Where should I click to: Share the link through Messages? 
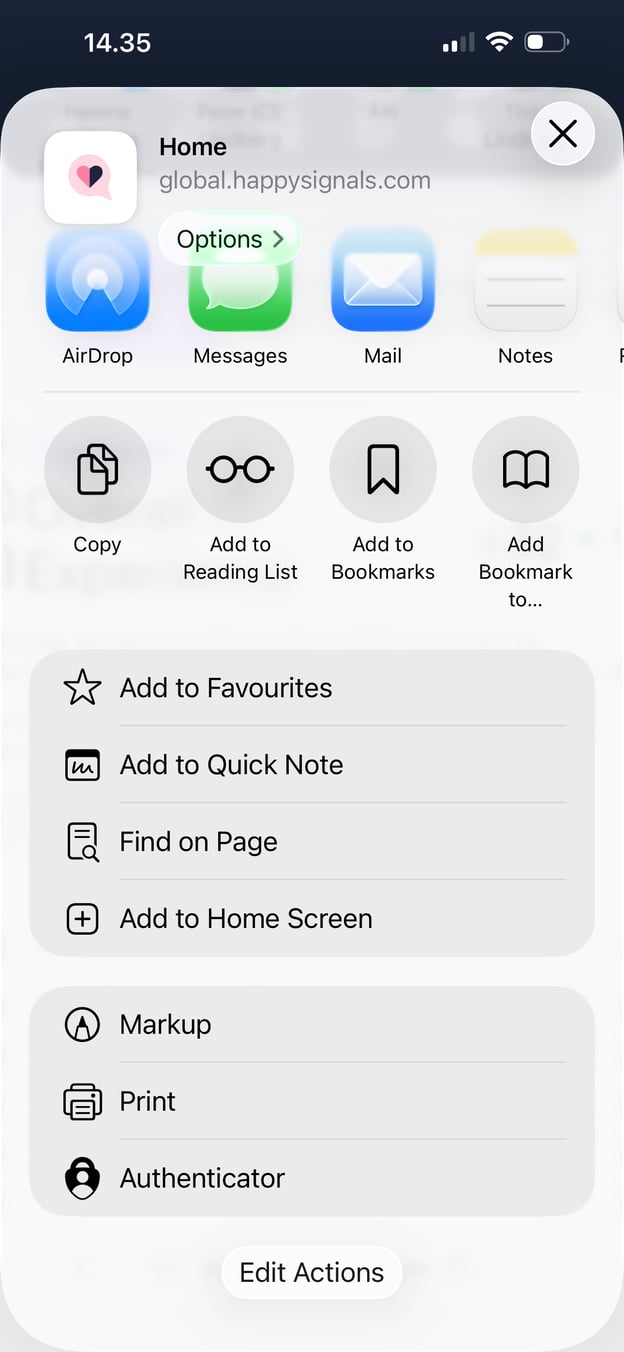click(240, 289)
